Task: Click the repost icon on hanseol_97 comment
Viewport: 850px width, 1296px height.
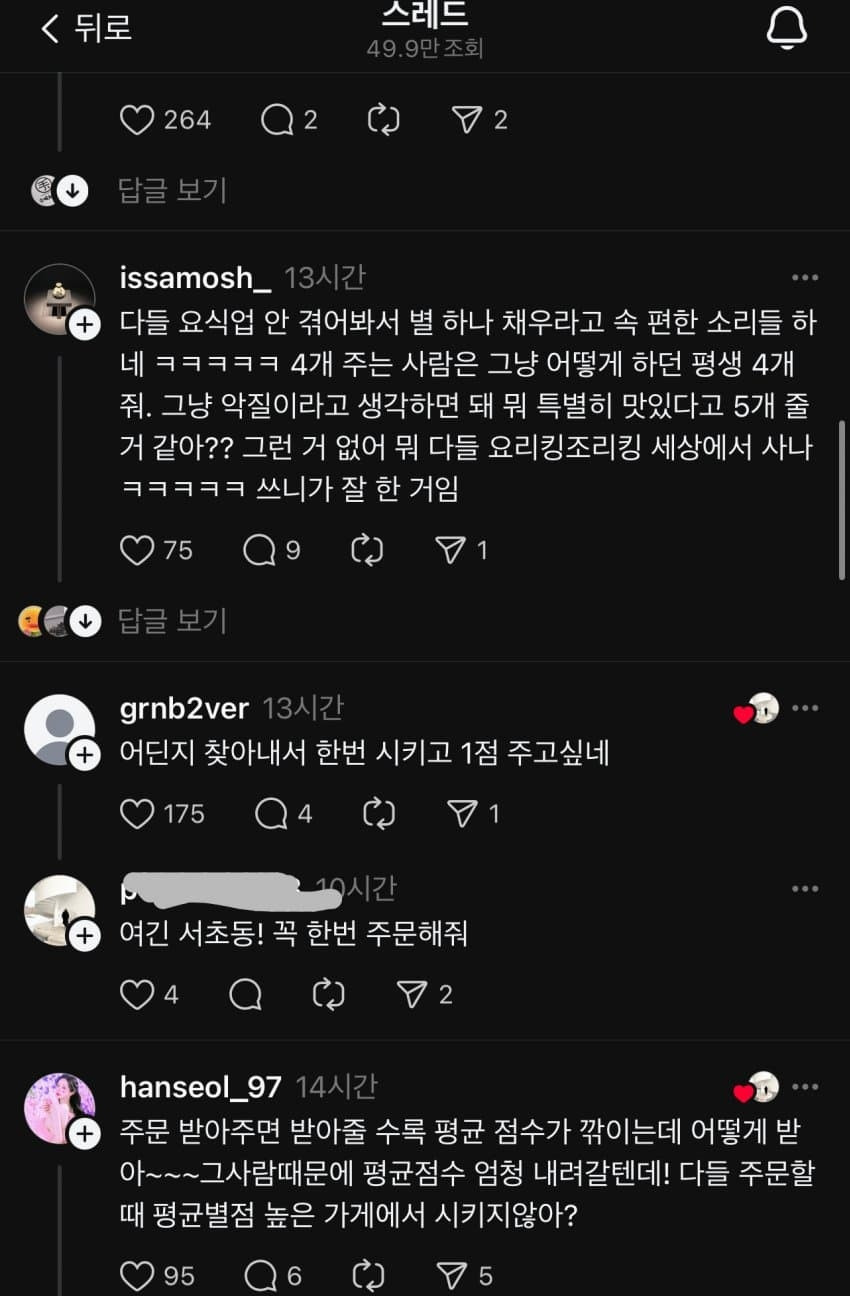Action: (368, 1275)
